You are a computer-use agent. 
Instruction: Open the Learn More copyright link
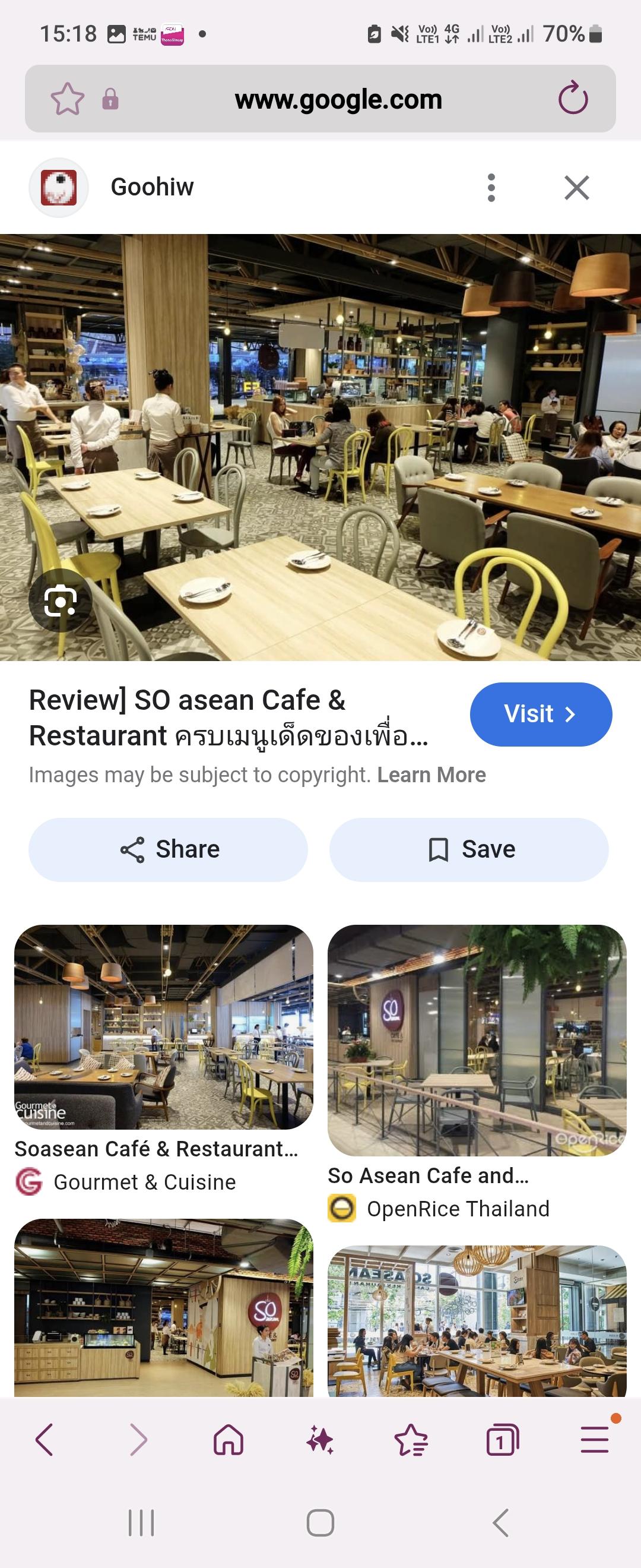431,775
